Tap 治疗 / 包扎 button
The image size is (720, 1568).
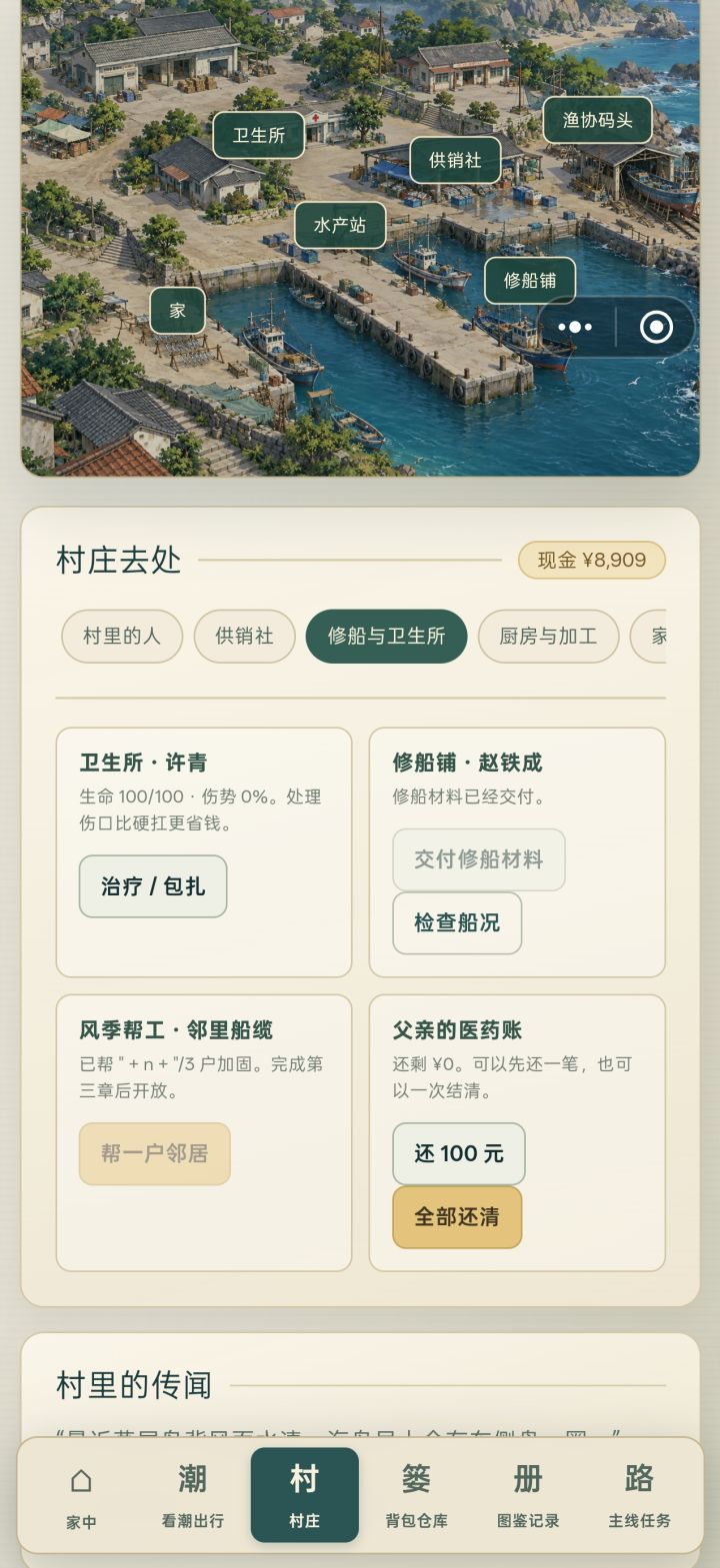click(153, 886)
